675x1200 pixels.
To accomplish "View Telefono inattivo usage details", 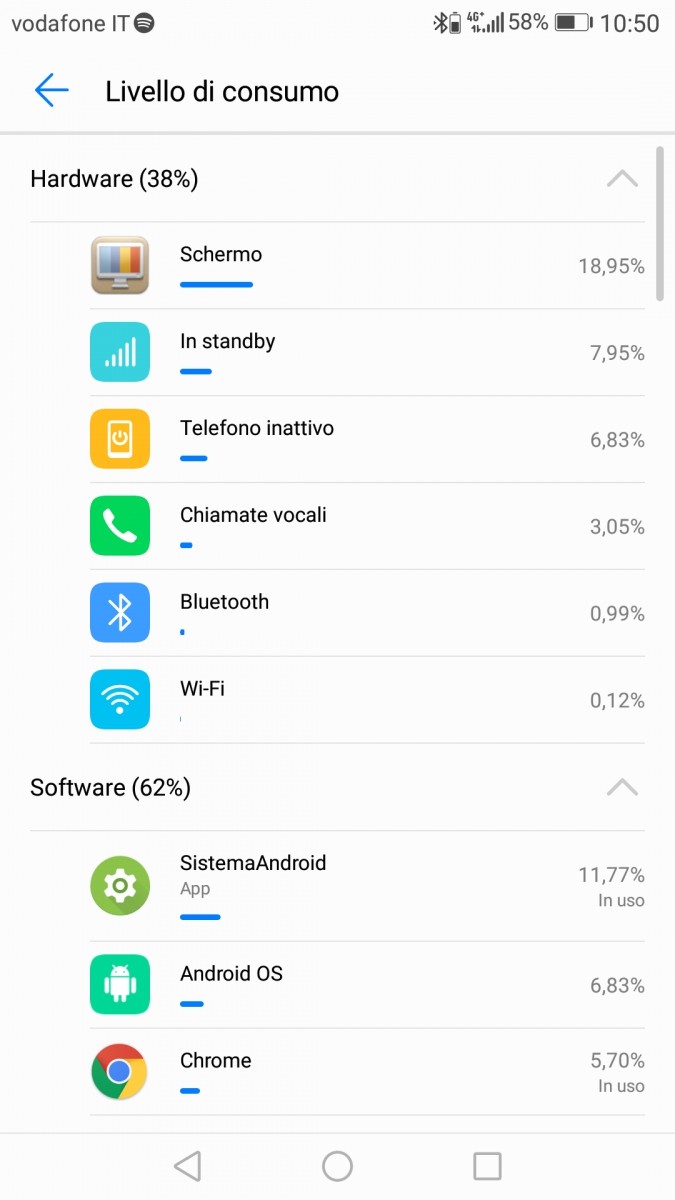I will [x=337, y=440].
